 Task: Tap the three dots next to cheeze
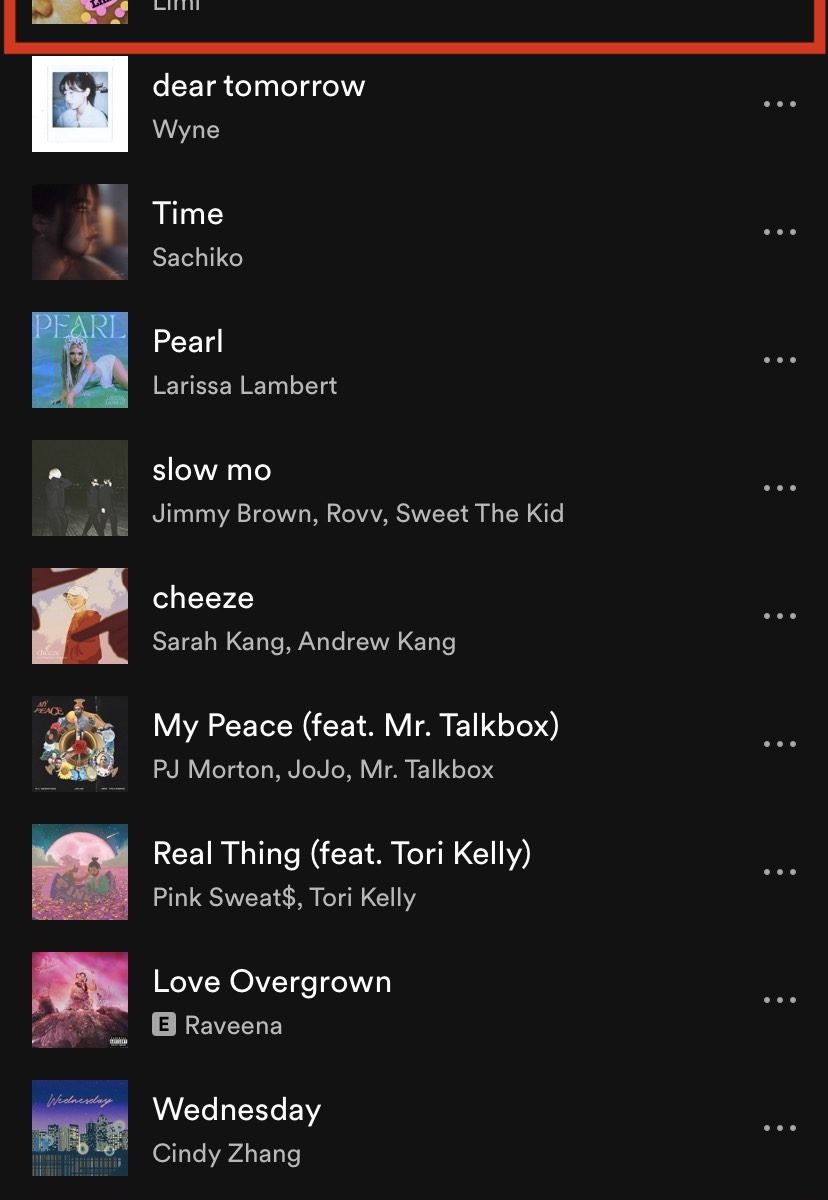(779, 616)
